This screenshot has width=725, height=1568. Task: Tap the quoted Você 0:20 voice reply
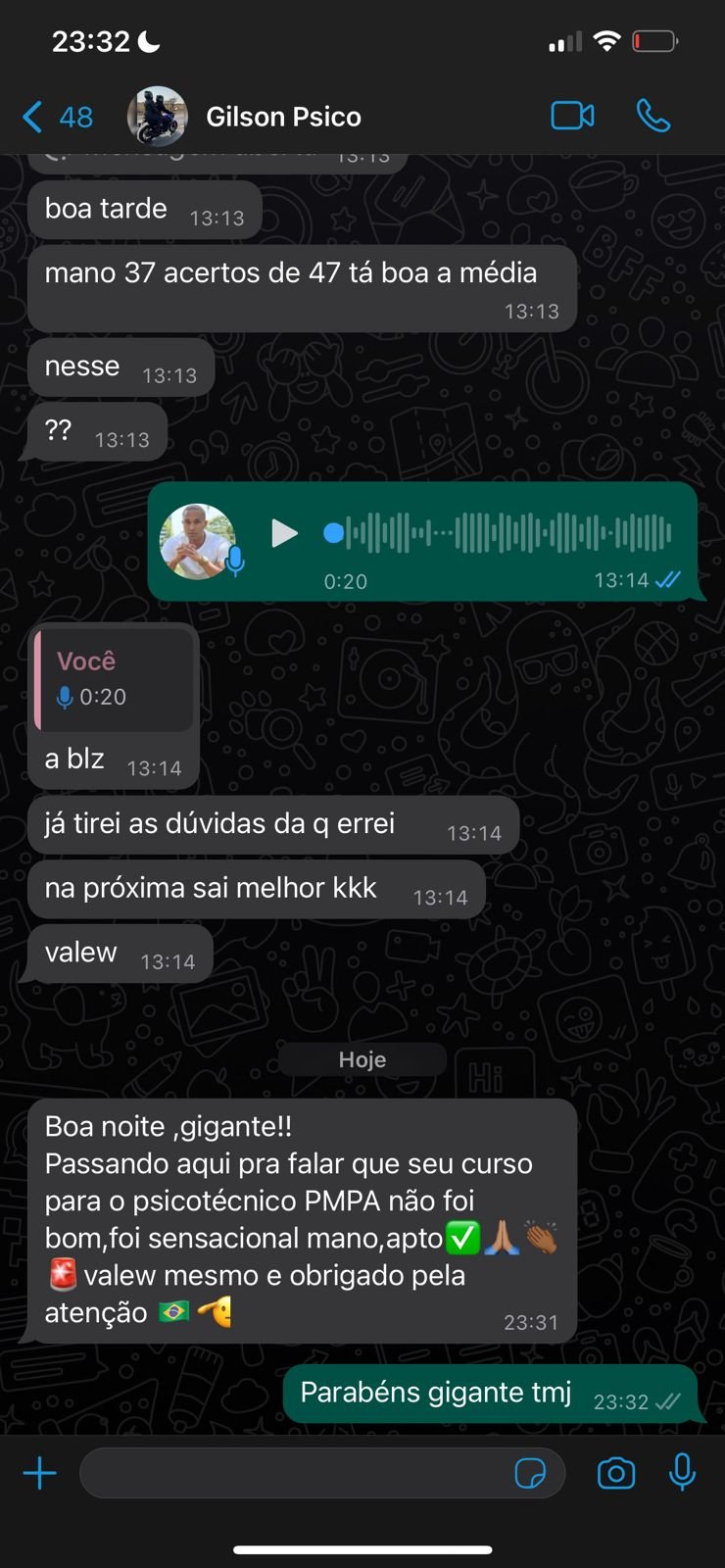tap(115, 679)
